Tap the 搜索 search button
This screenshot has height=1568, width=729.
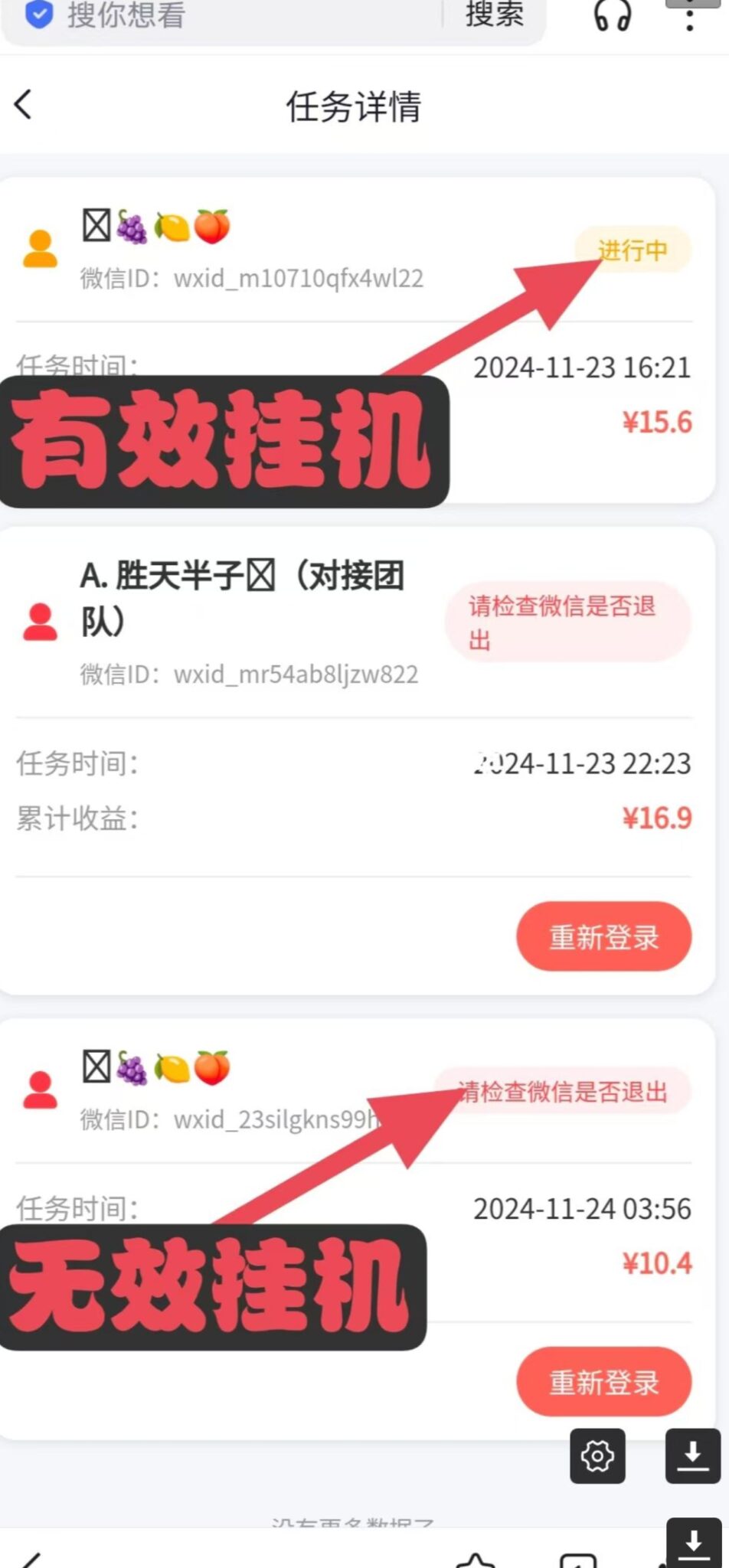pos(493,15)
